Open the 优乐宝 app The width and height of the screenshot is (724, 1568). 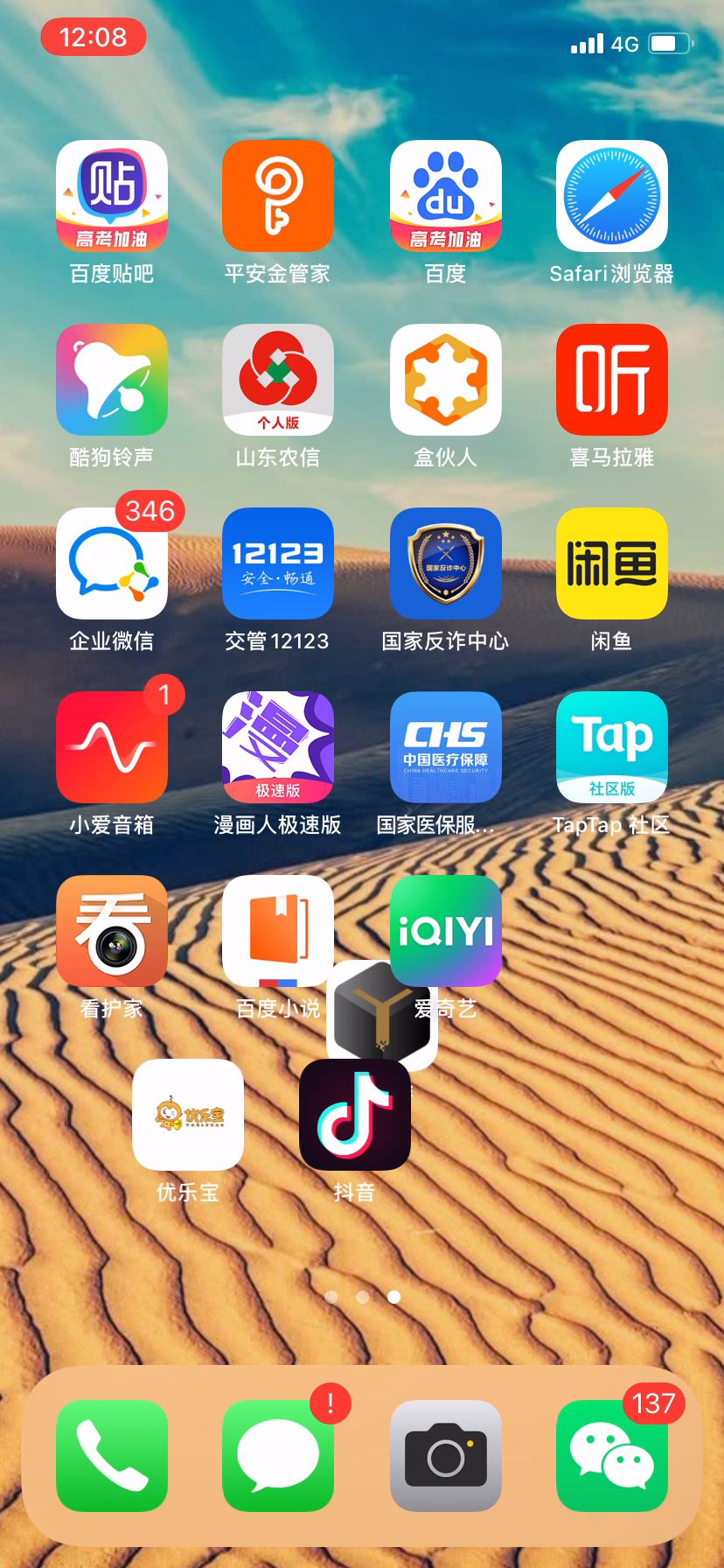[188, 1115]
